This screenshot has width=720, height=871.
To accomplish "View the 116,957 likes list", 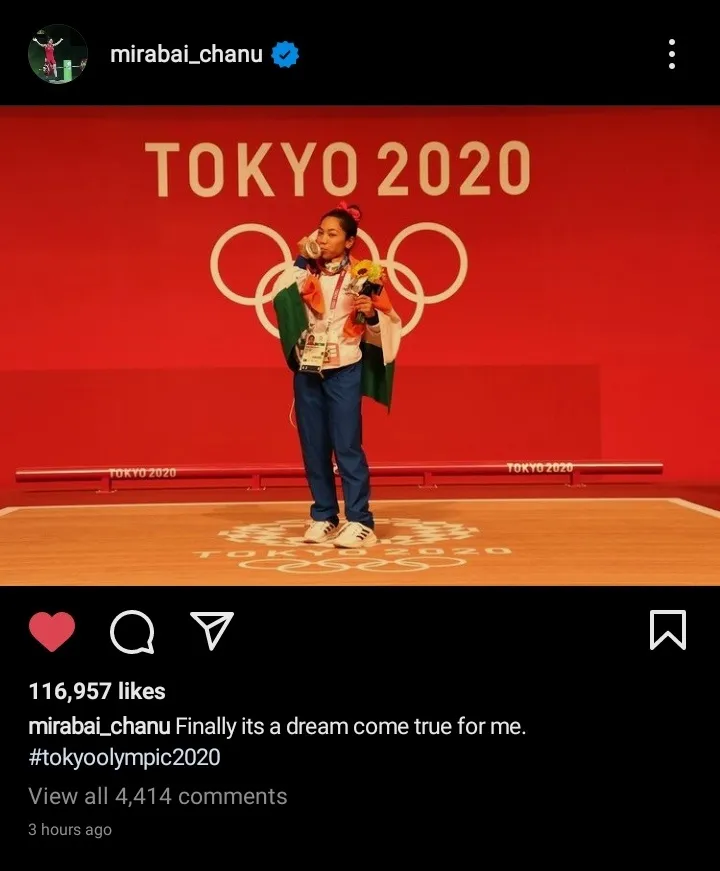I will pyautogui.click(x=97, y=691).
